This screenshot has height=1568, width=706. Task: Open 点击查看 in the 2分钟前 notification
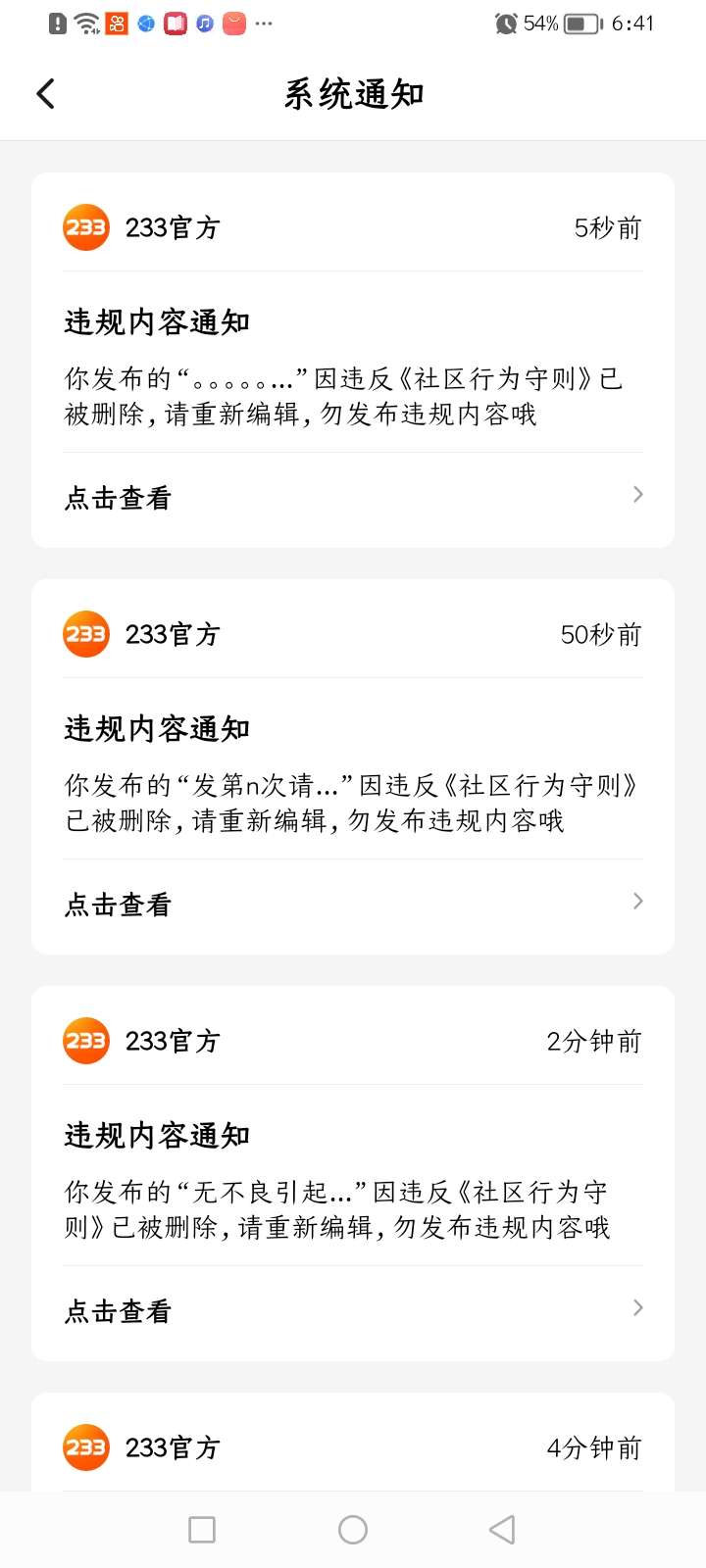coord(353,1310)
